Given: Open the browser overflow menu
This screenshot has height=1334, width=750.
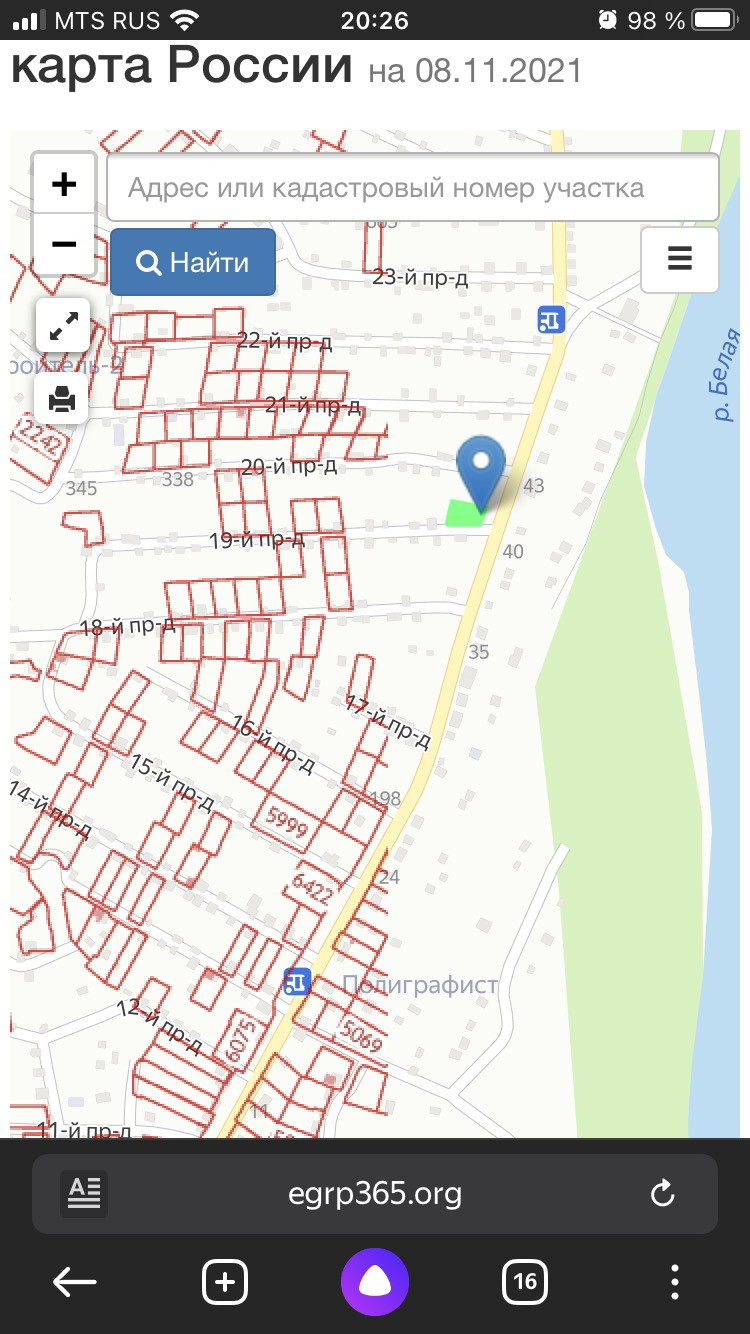Looking at the screenshot, I should pyautogui.click(x=675, y=1281).
